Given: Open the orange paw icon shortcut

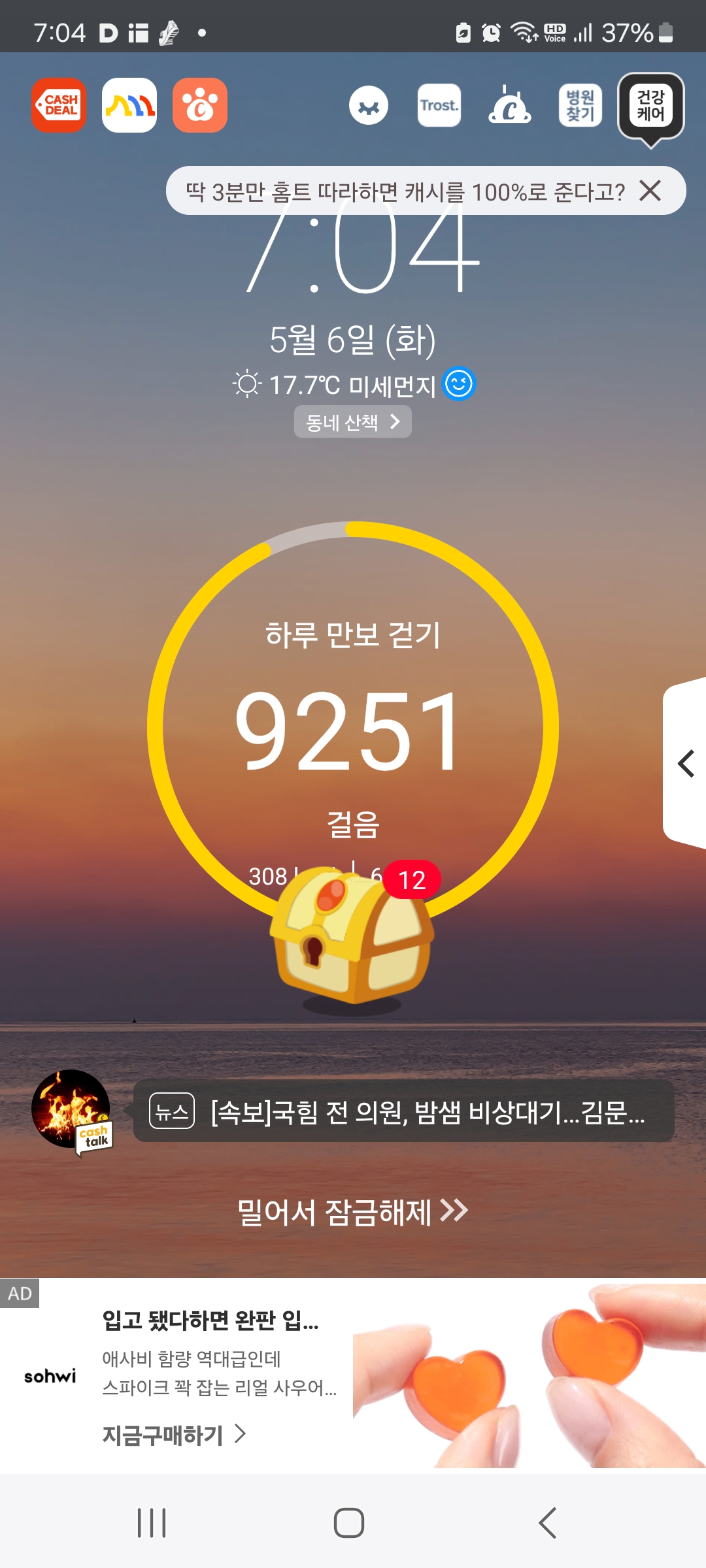Looking at the screenshot, I should (200, 105).
